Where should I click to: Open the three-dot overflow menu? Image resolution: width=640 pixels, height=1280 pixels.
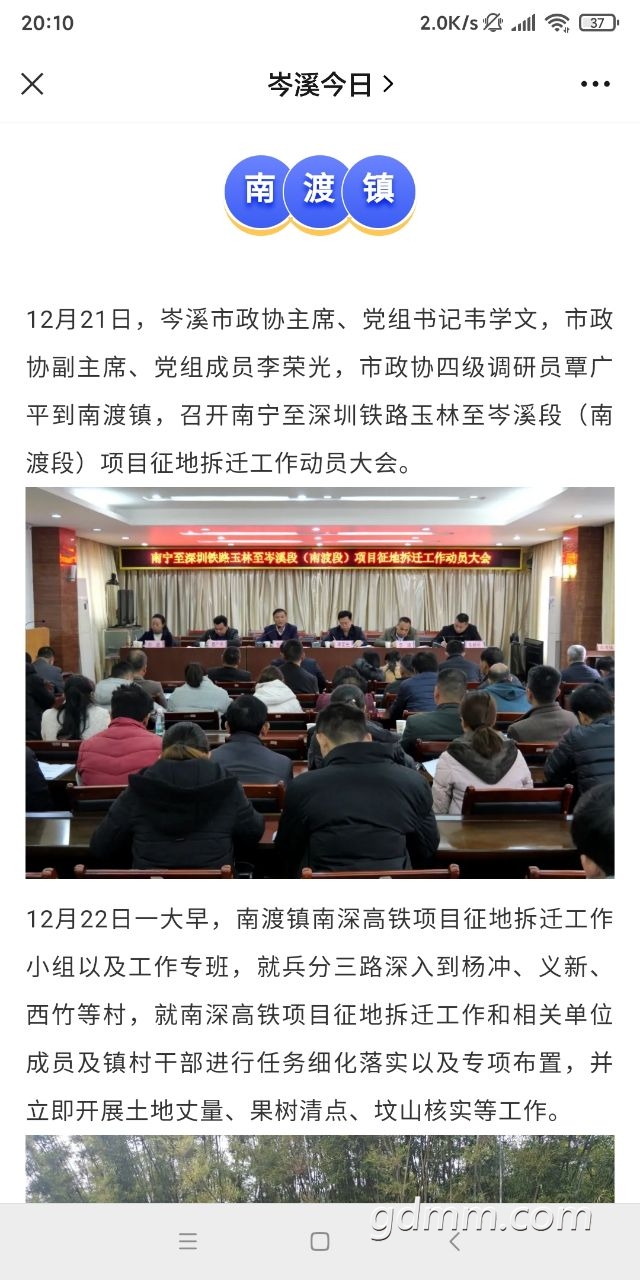pyautogui.click(x=595, y=84)
